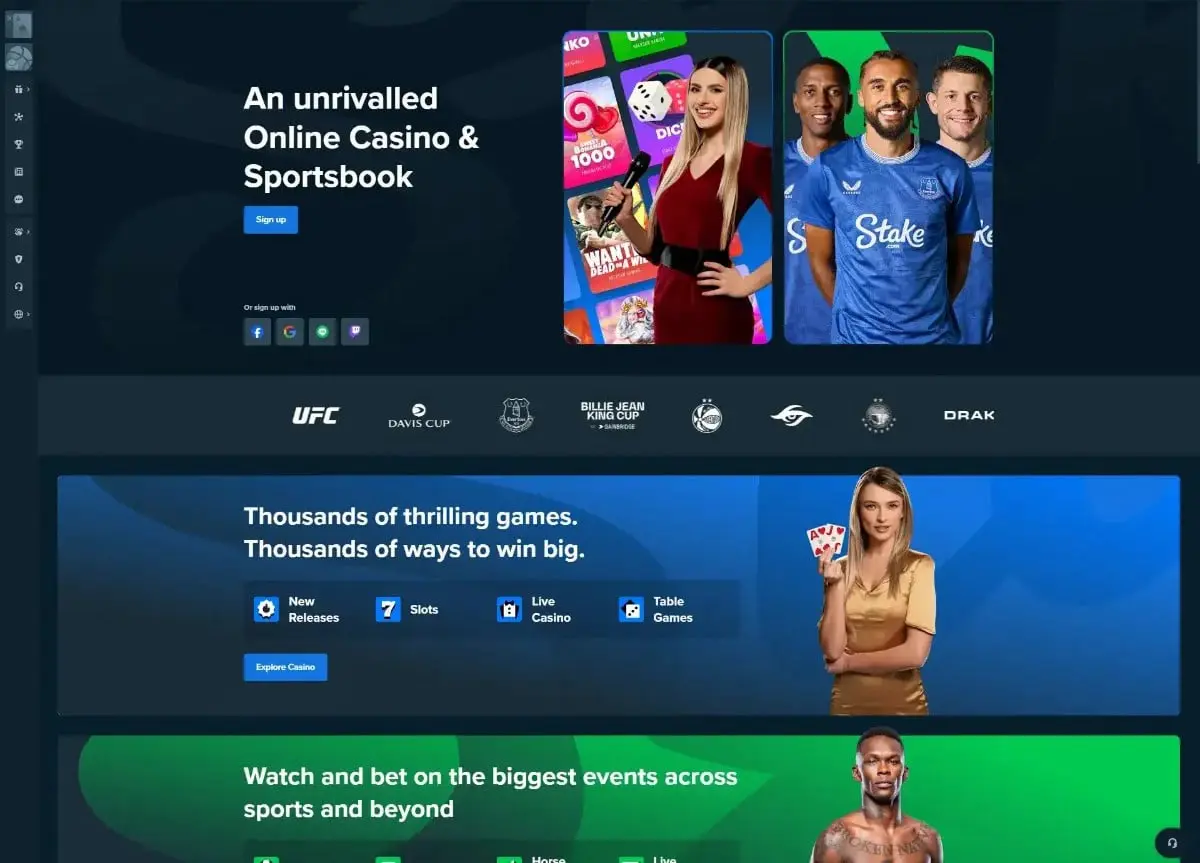The height and width of the screenshot is (863, 1200).
Task: Expand the promotions gift menu
Action: point(19,89)
